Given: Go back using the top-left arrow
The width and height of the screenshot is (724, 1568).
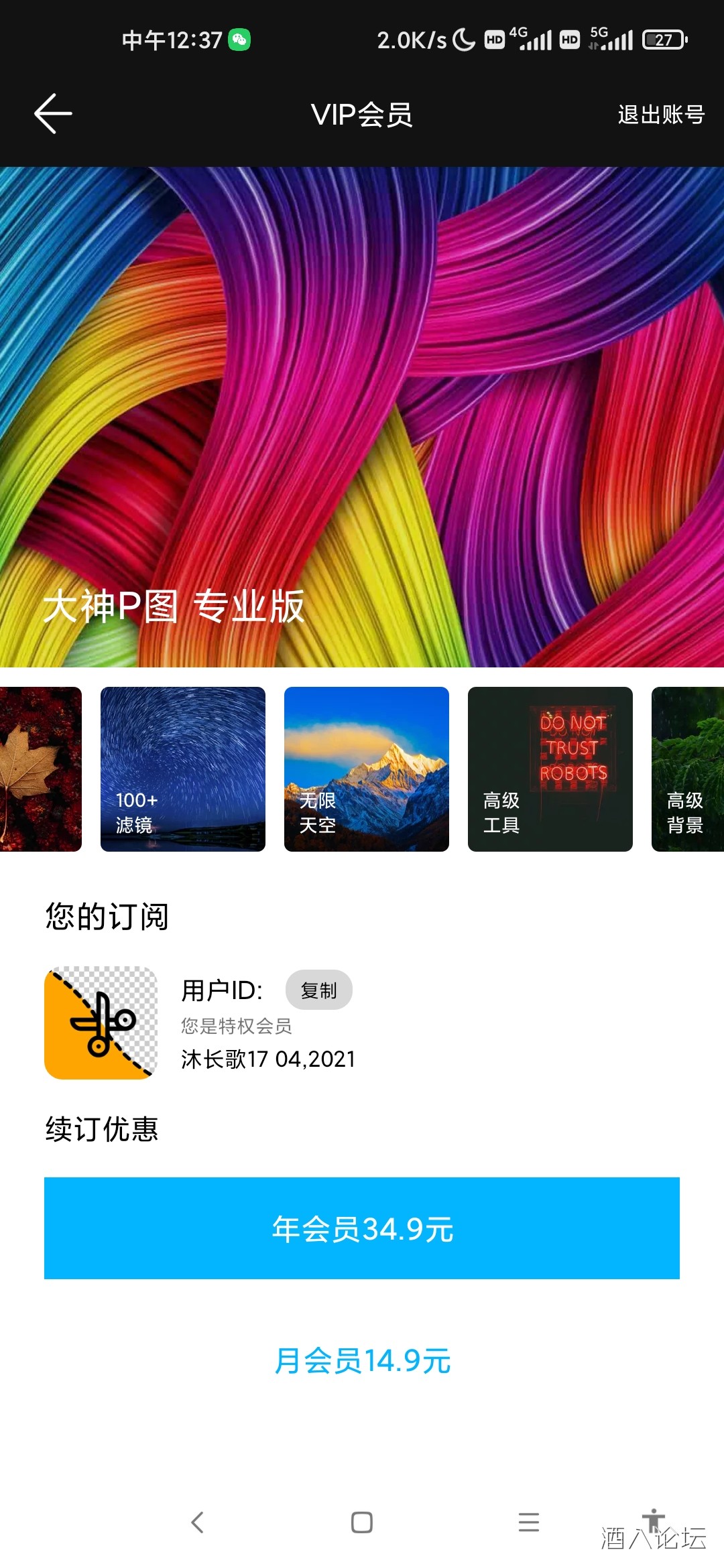Looking at the screenshot, I should pos(54,114).
